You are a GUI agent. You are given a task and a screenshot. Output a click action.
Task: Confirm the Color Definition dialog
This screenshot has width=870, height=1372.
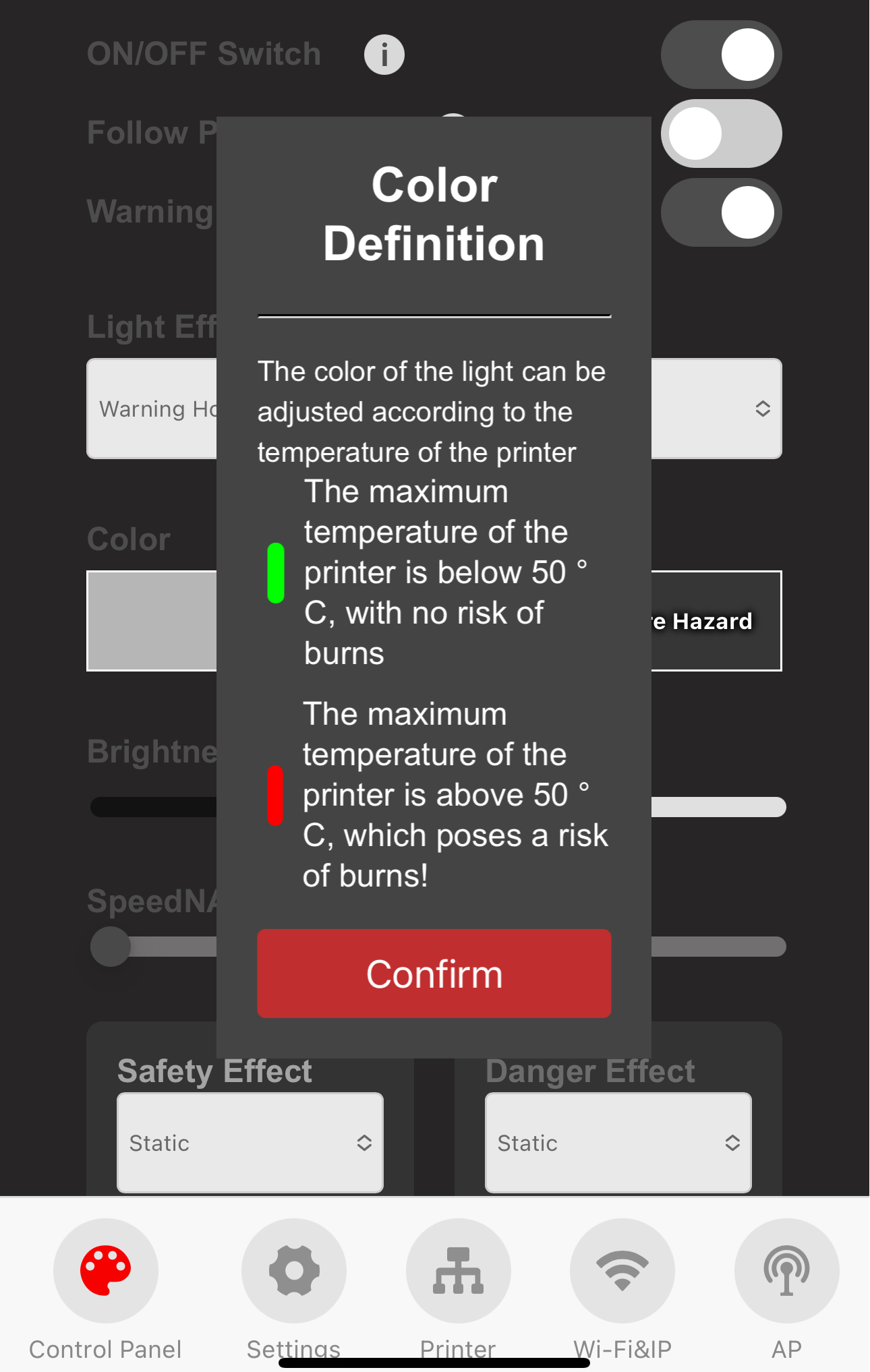434,973
